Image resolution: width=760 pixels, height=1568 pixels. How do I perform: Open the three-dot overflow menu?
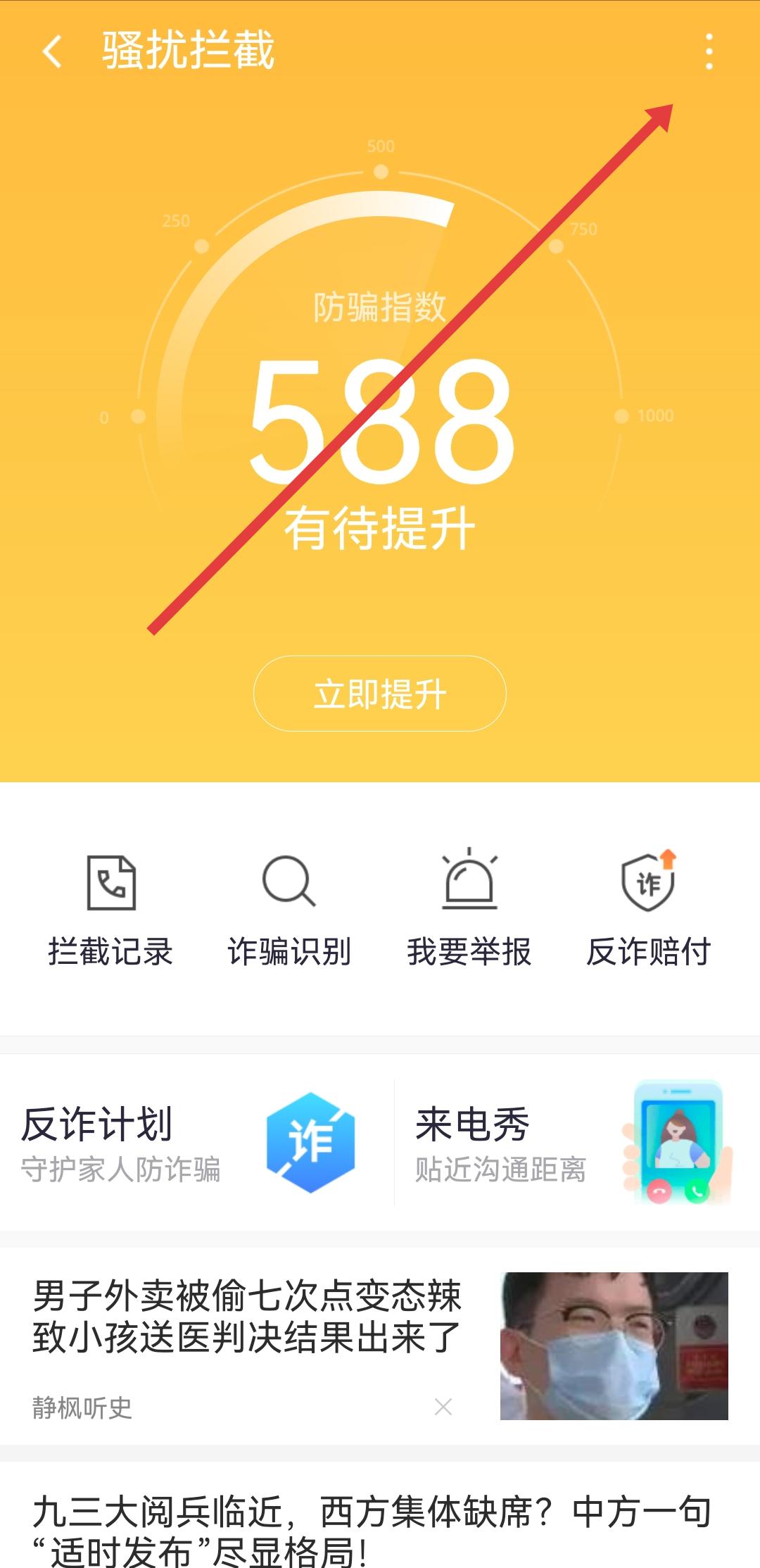click(709, 51)
